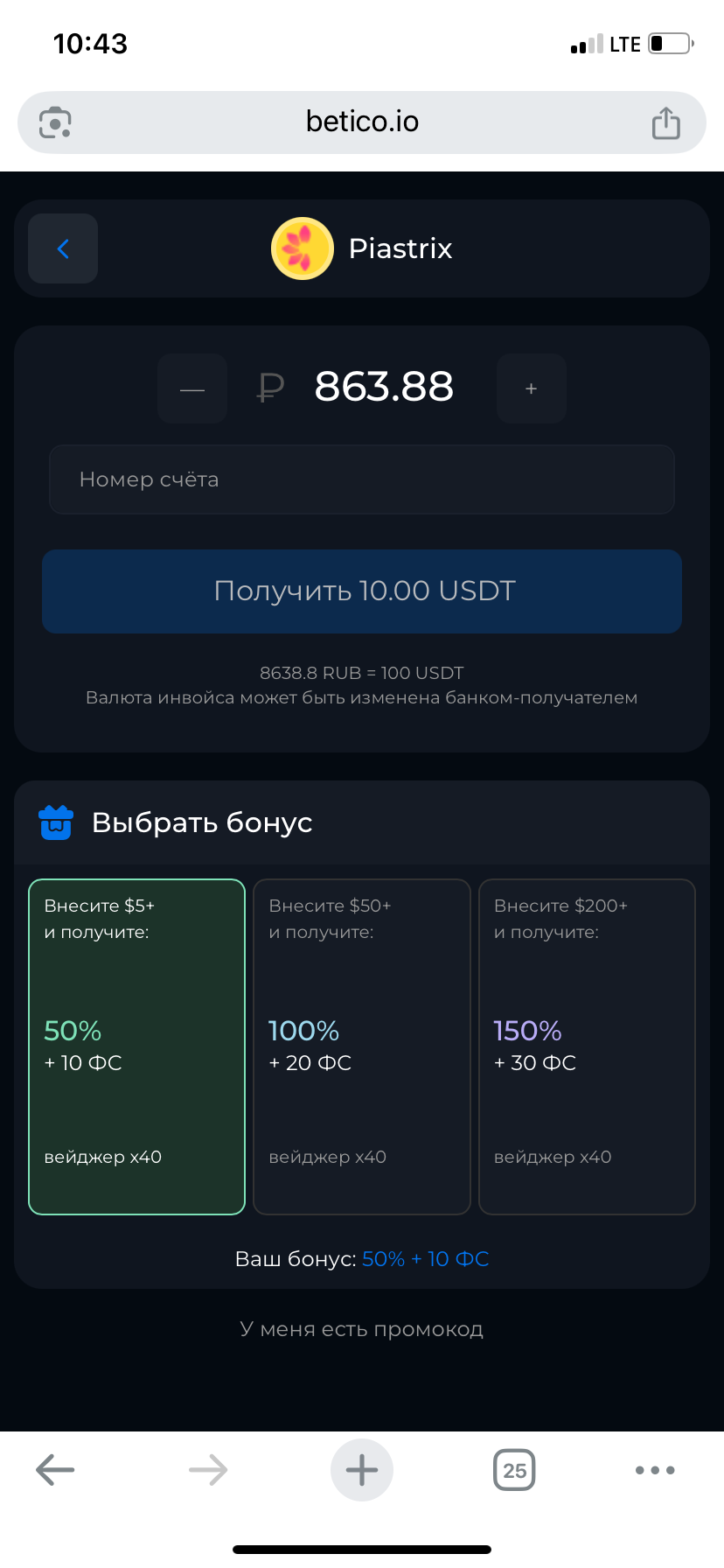Focus the Номер счёта input field
This screenshot has height=1568, width=724.
pyautogui.click(x=362, y=479)
